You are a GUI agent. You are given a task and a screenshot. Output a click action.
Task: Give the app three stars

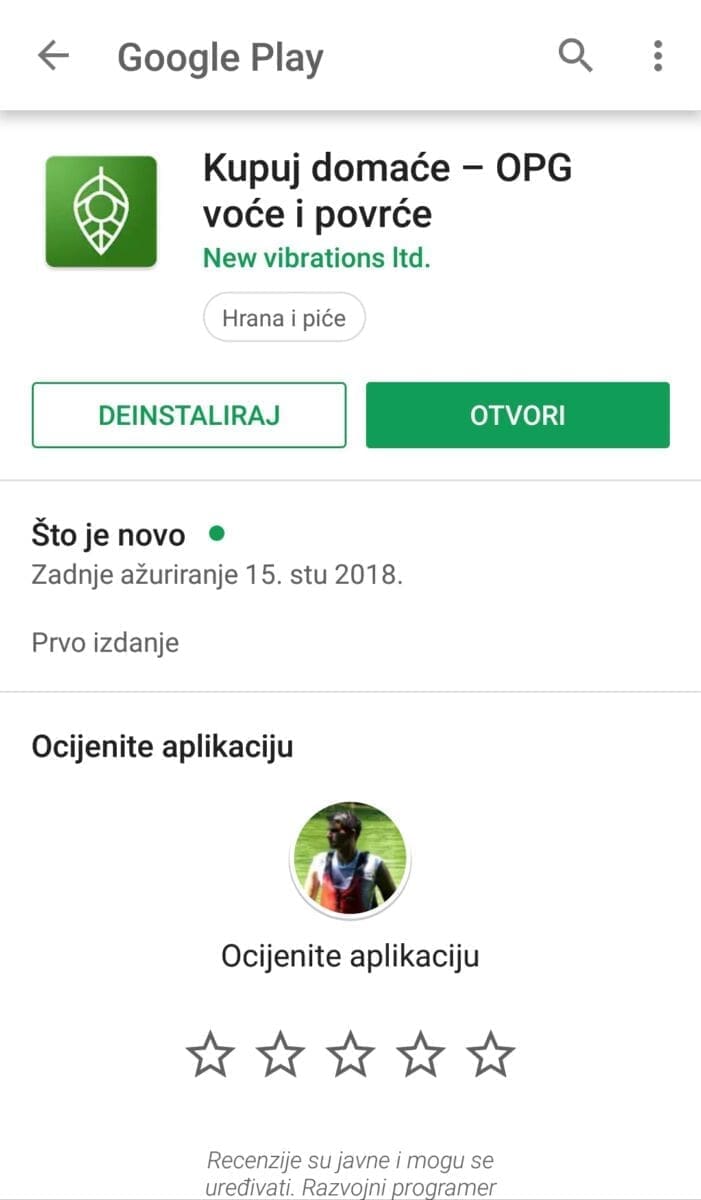[x=351, y=1055]
